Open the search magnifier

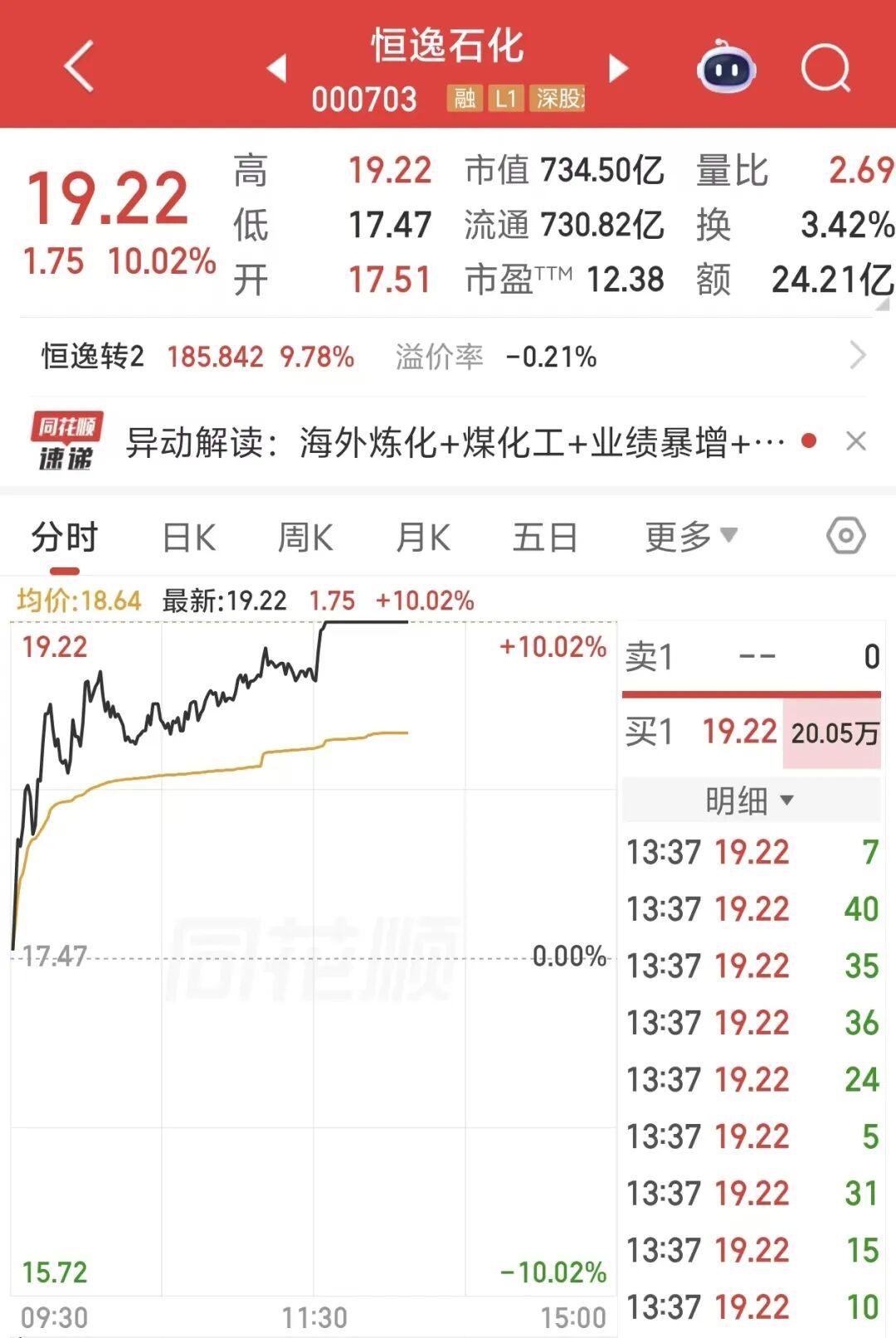point(826,68)
